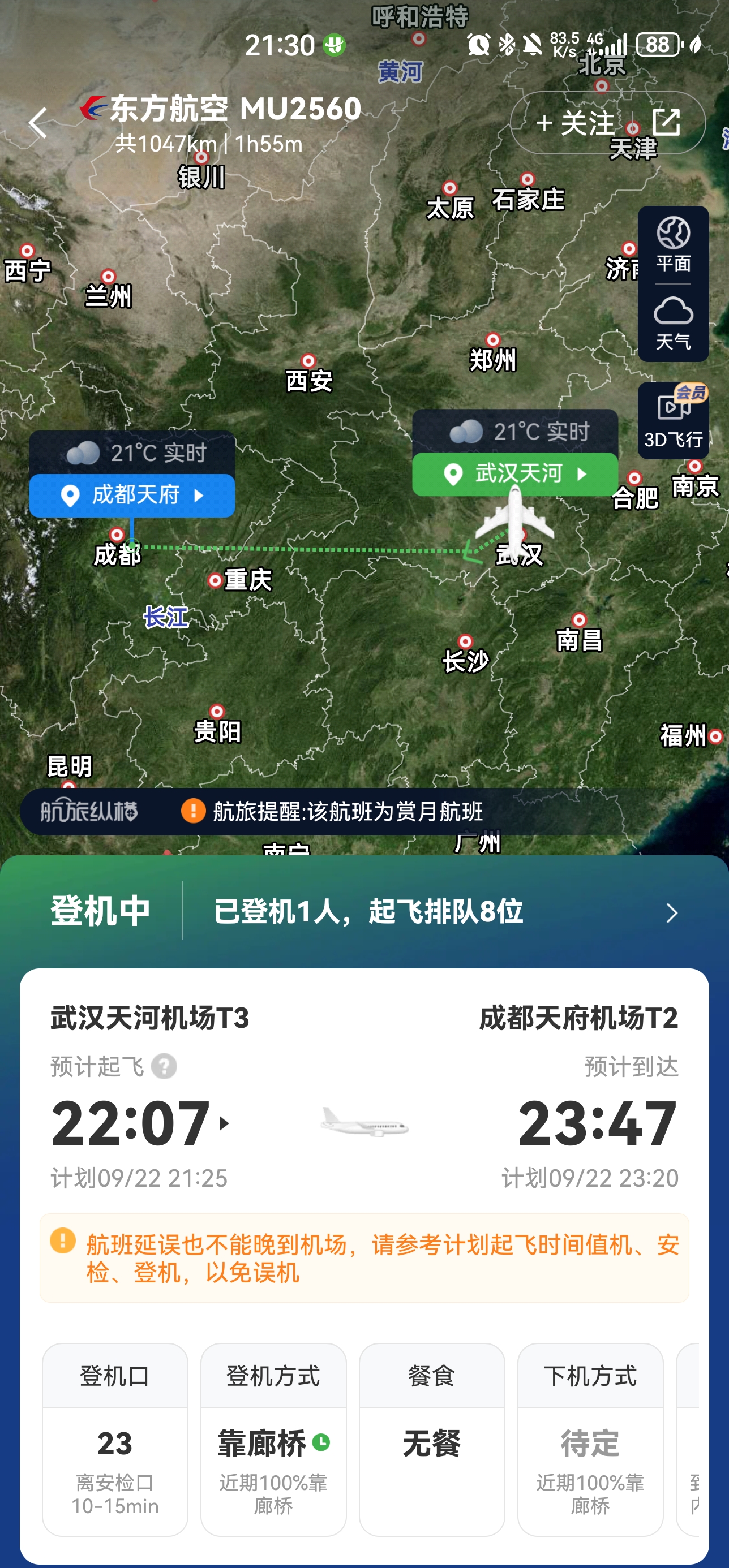Tap the help icon beside 预计起飞
The width and height of the screenshot is (729, 1568).
point(164,1066)
